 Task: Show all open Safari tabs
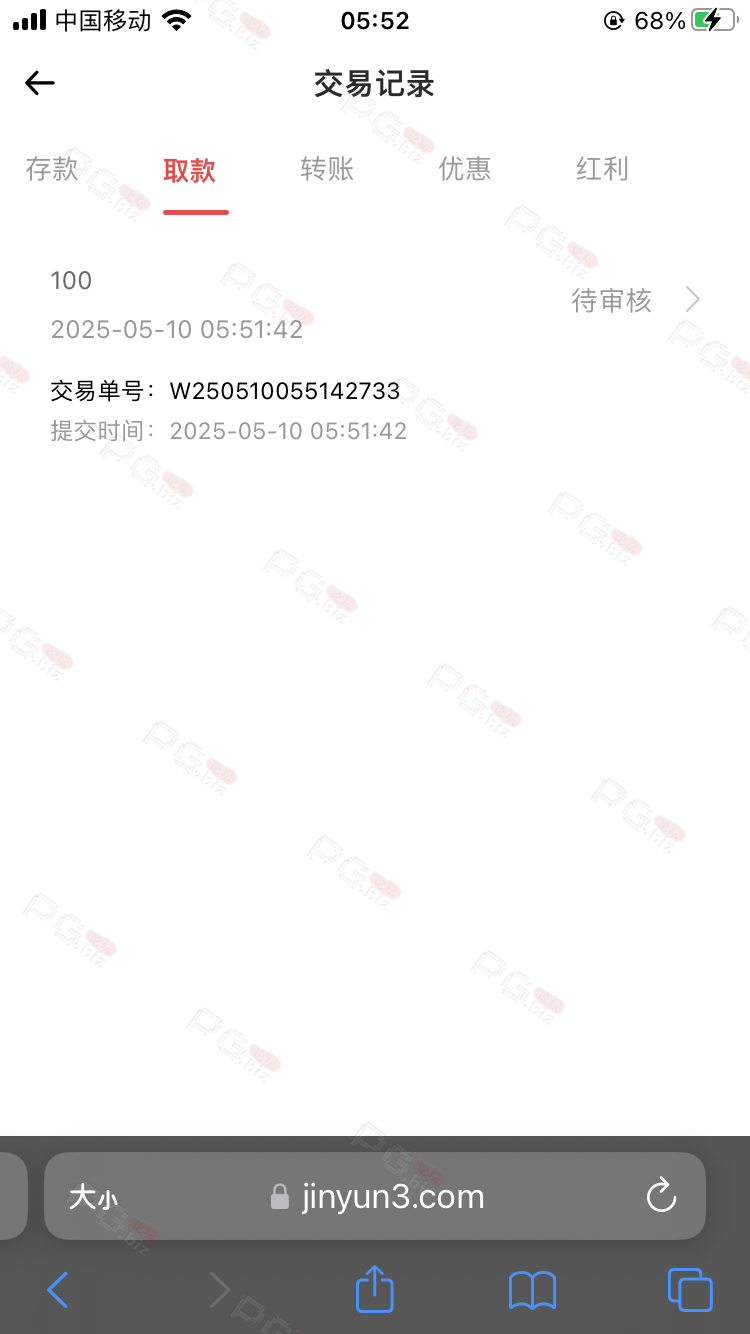point(690,1290)
